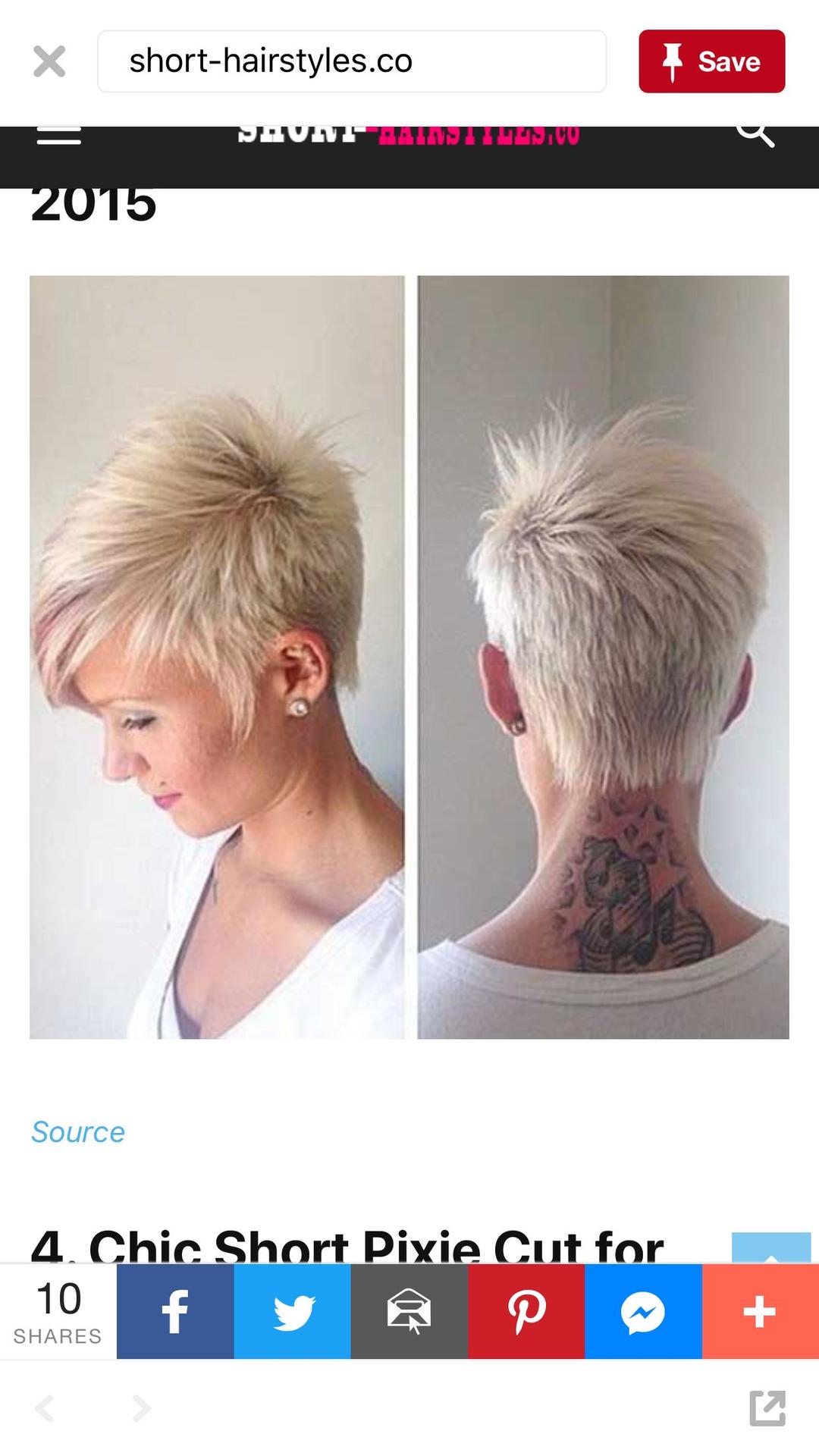Follow the Source link

(x=78, y=1131)
